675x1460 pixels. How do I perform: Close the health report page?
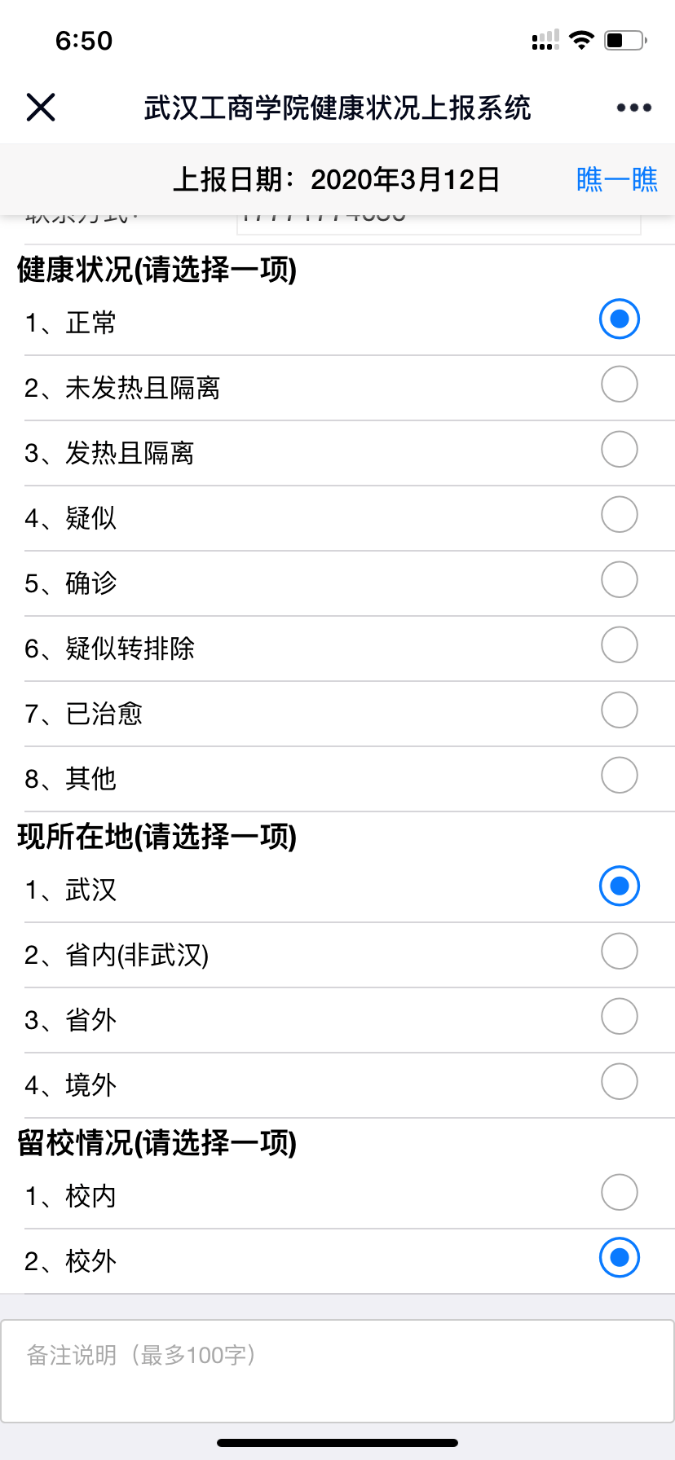pyautogui.click(x=40, y=107)
